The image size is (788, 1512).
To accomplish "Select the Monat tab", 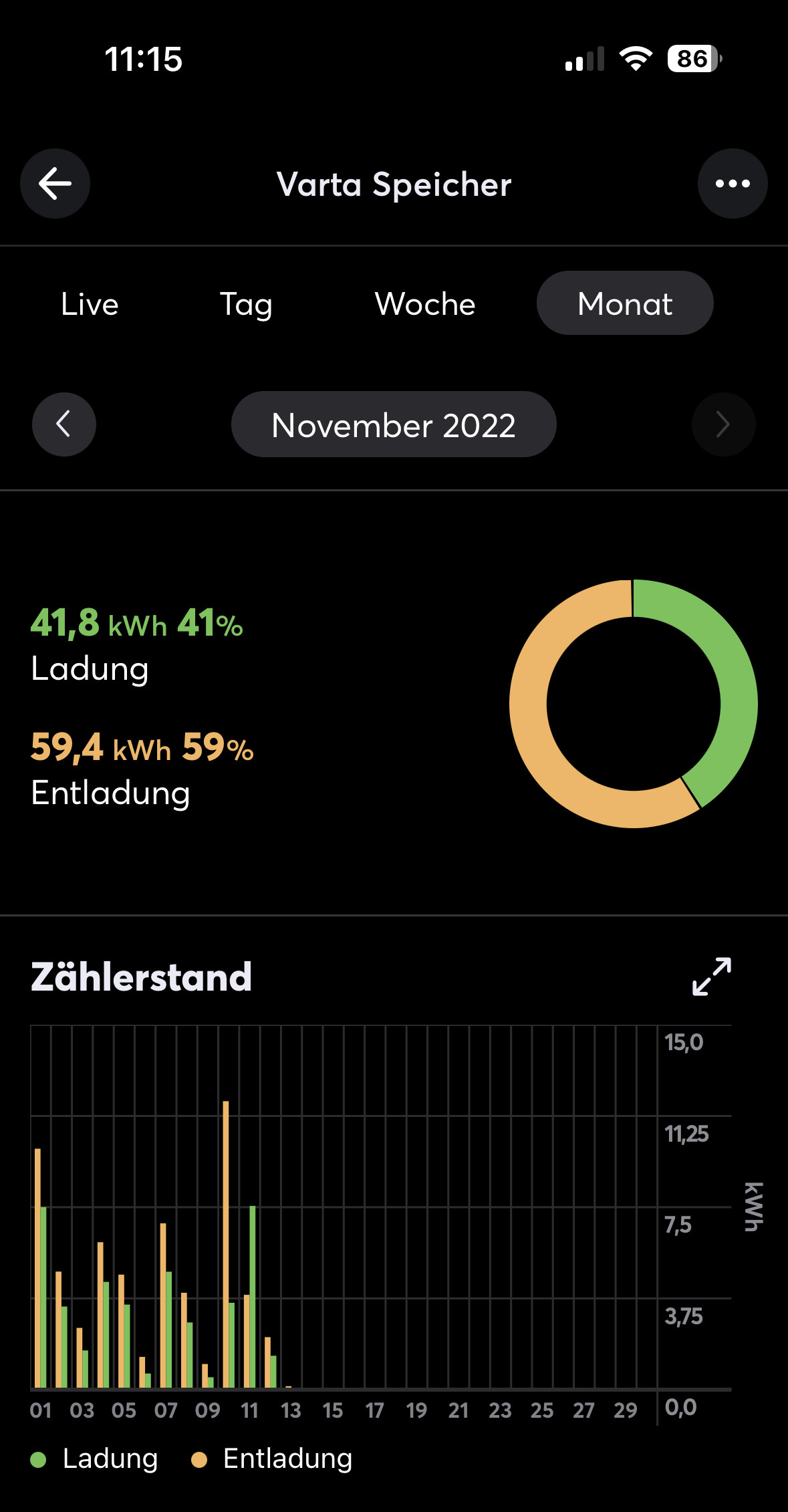I will 625,304.
